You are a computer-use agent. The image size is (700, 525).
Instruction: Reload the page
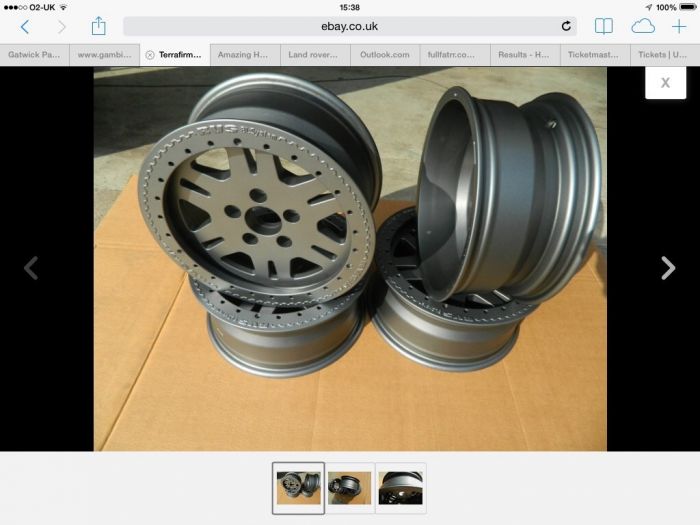(x=566, y=27)
